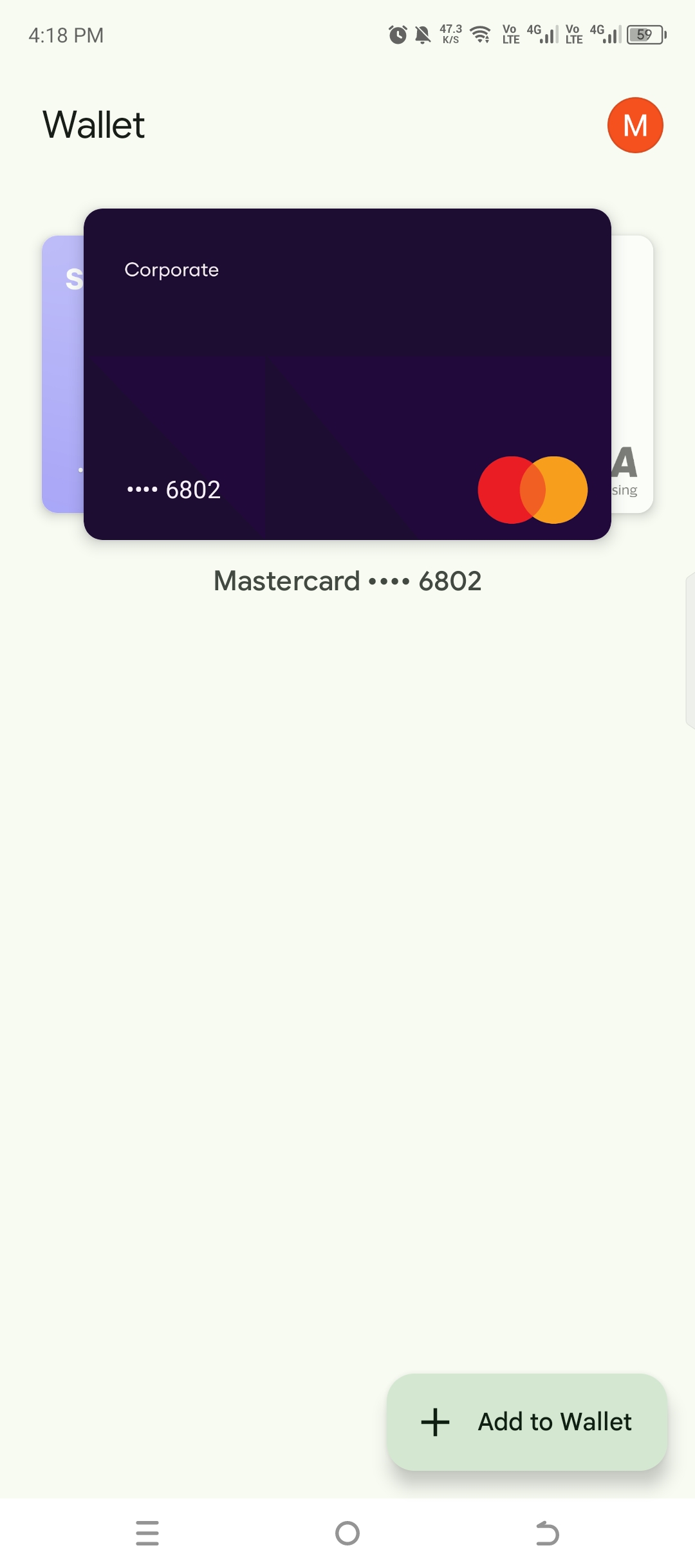Select the white card on the right
The width and height of the screenshot is (695, 1568).
(x=632, y=373)
